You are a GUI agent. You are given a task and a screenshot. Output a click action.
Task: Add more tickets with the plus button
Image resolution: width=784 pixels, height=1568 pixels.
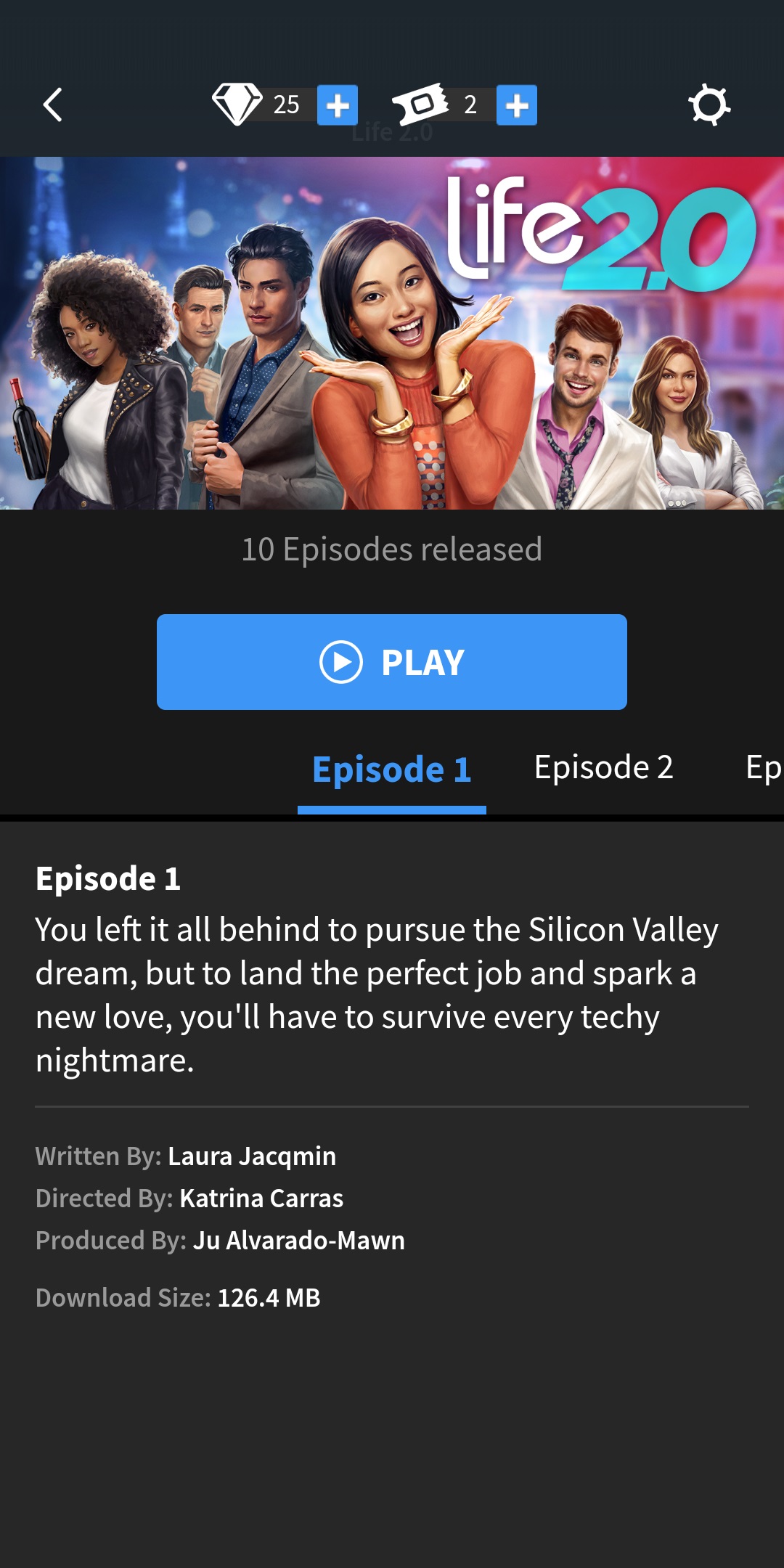(517, 105)
